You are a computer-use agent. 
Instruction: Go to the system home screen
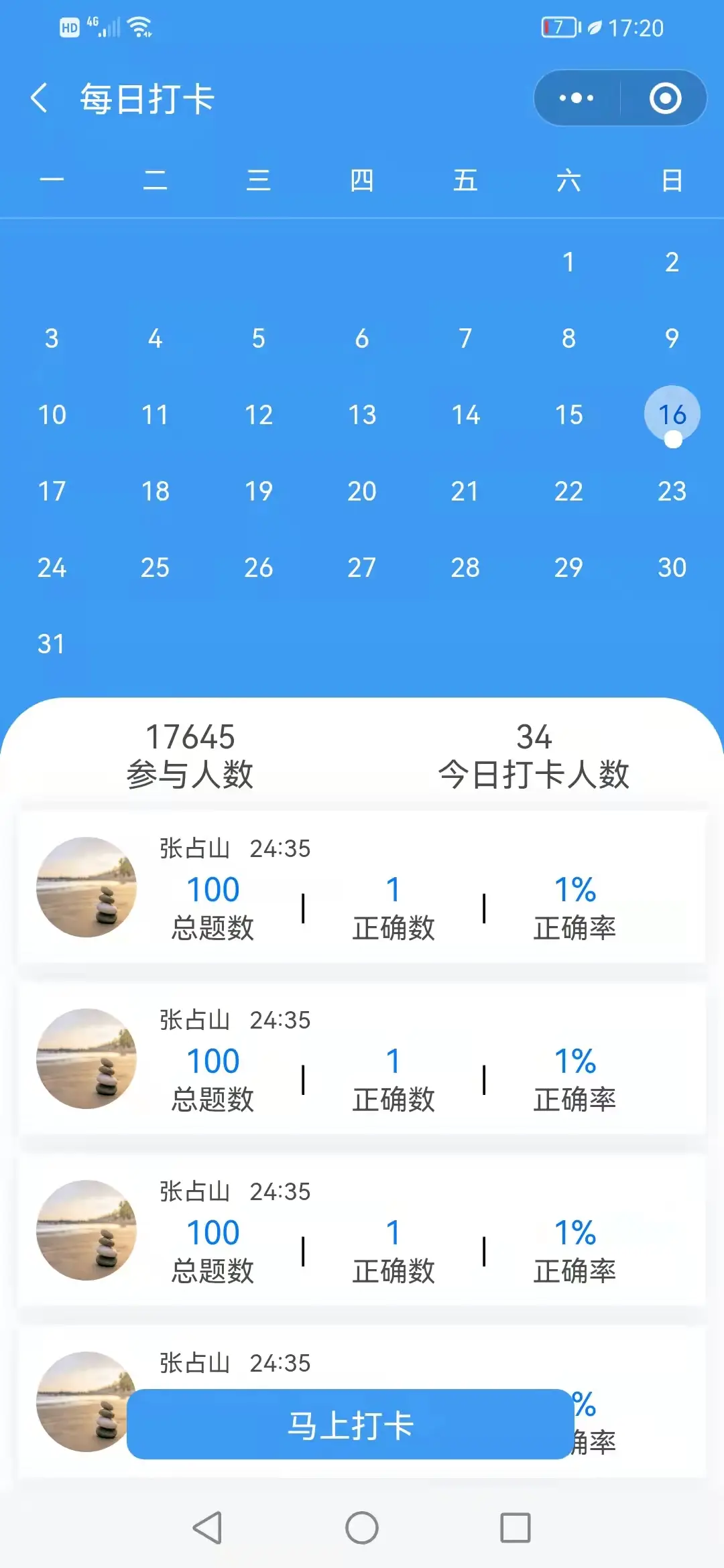(362, 1528)
